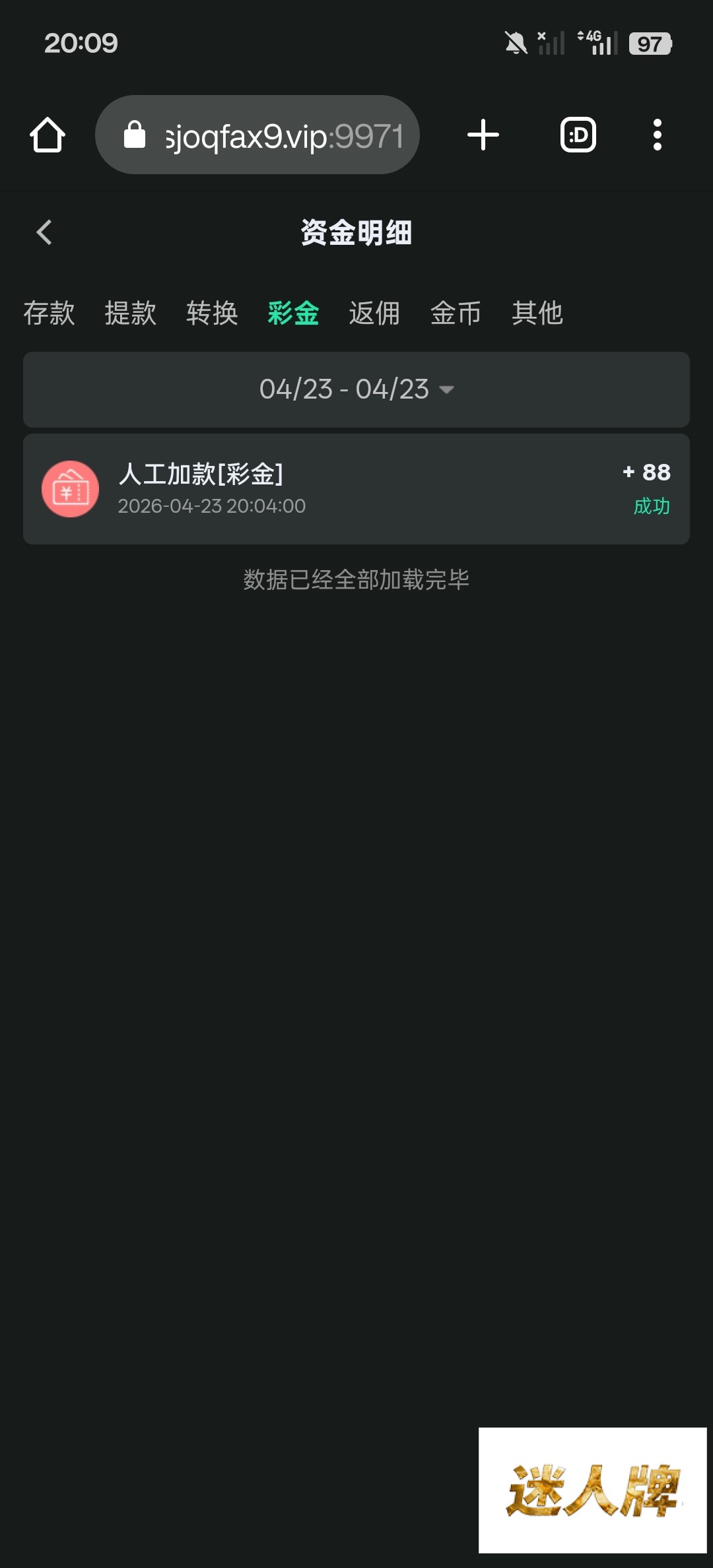This screenshot has height=1568, width=713.
Task: Switch to the 返佣 tab
Action: pyautogui.click(x=374, y=313)
